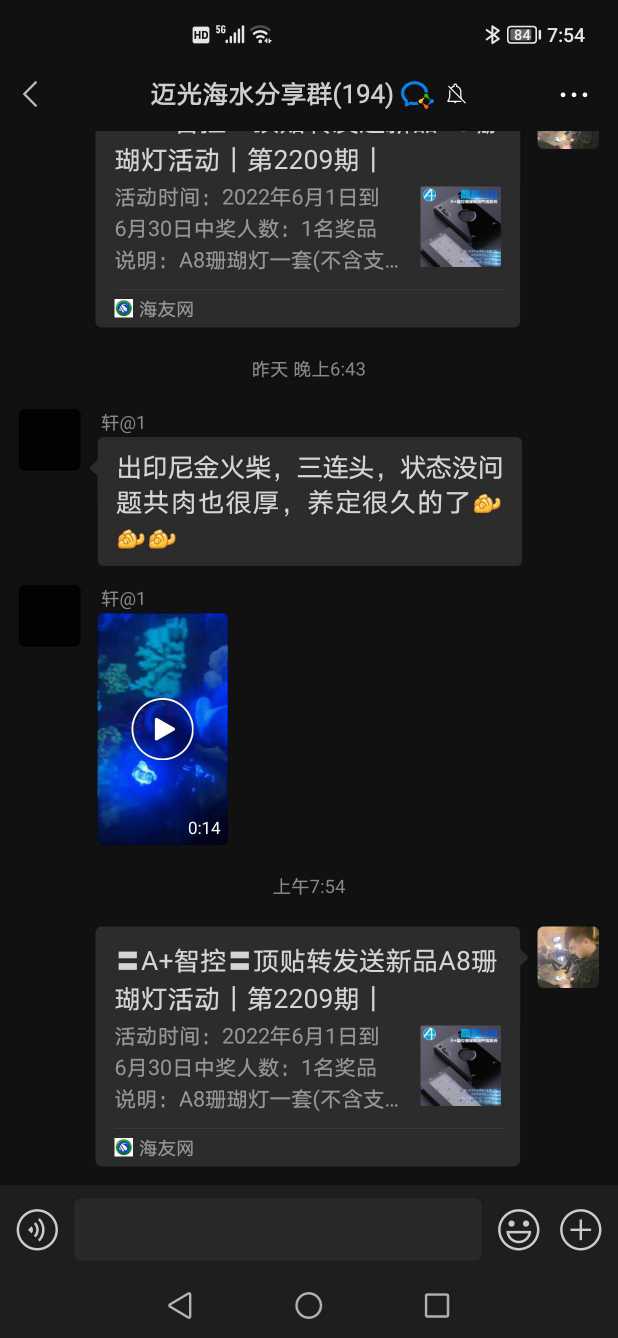Open recent apps from the navigation bar
The height and width of the screenshot is (1338, 618).
coord(437,1305)
